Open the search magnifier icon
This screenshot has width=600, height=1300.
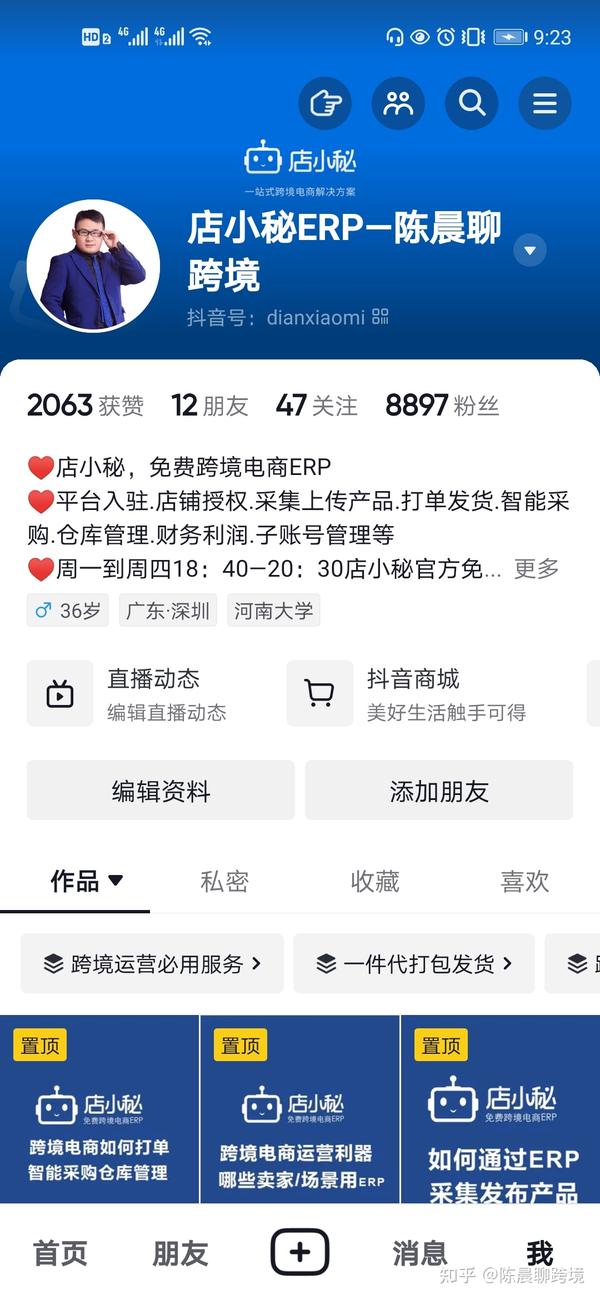point(472,103)
